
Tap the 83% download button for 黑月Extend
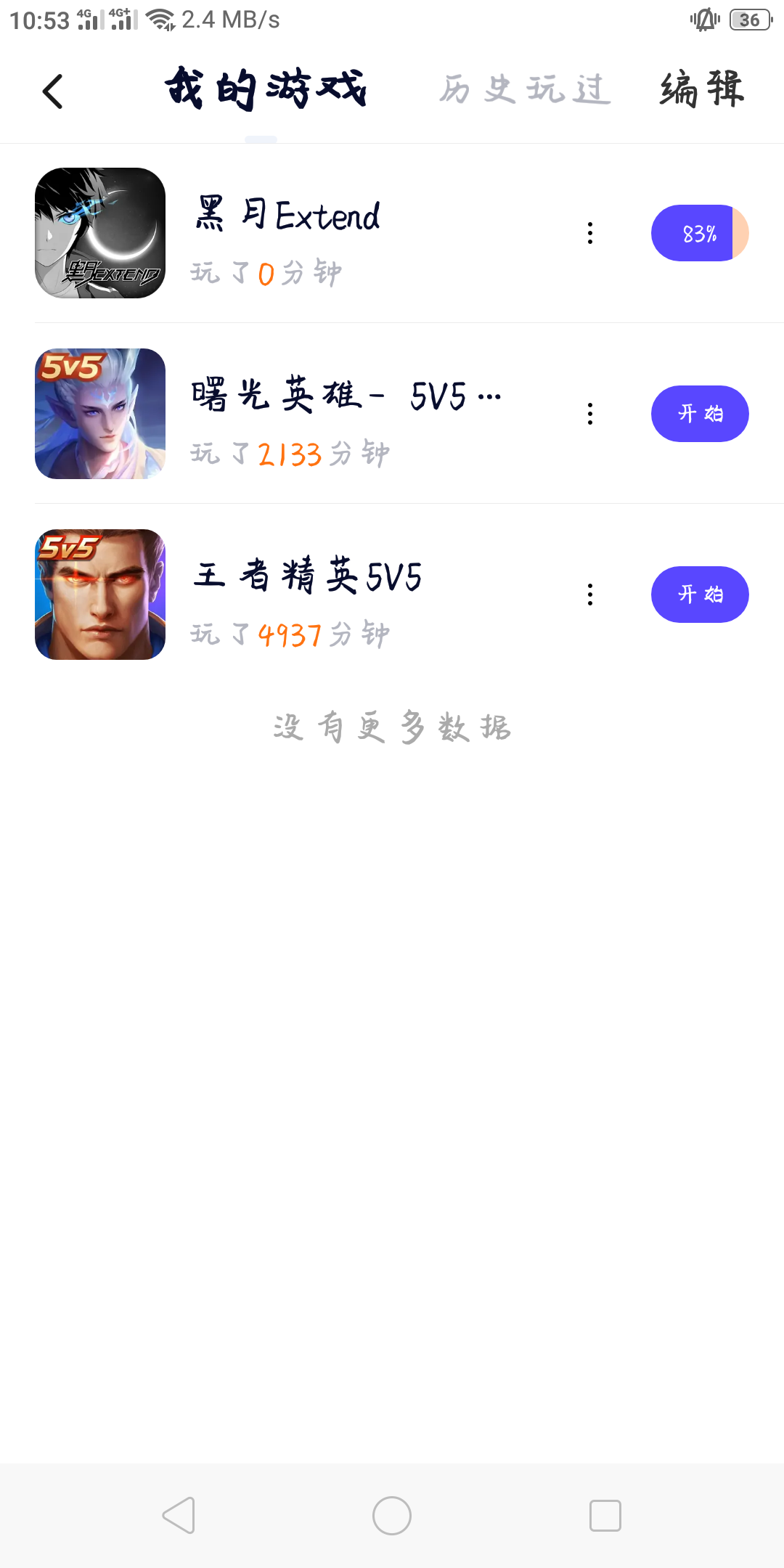(x=699, y=233)
